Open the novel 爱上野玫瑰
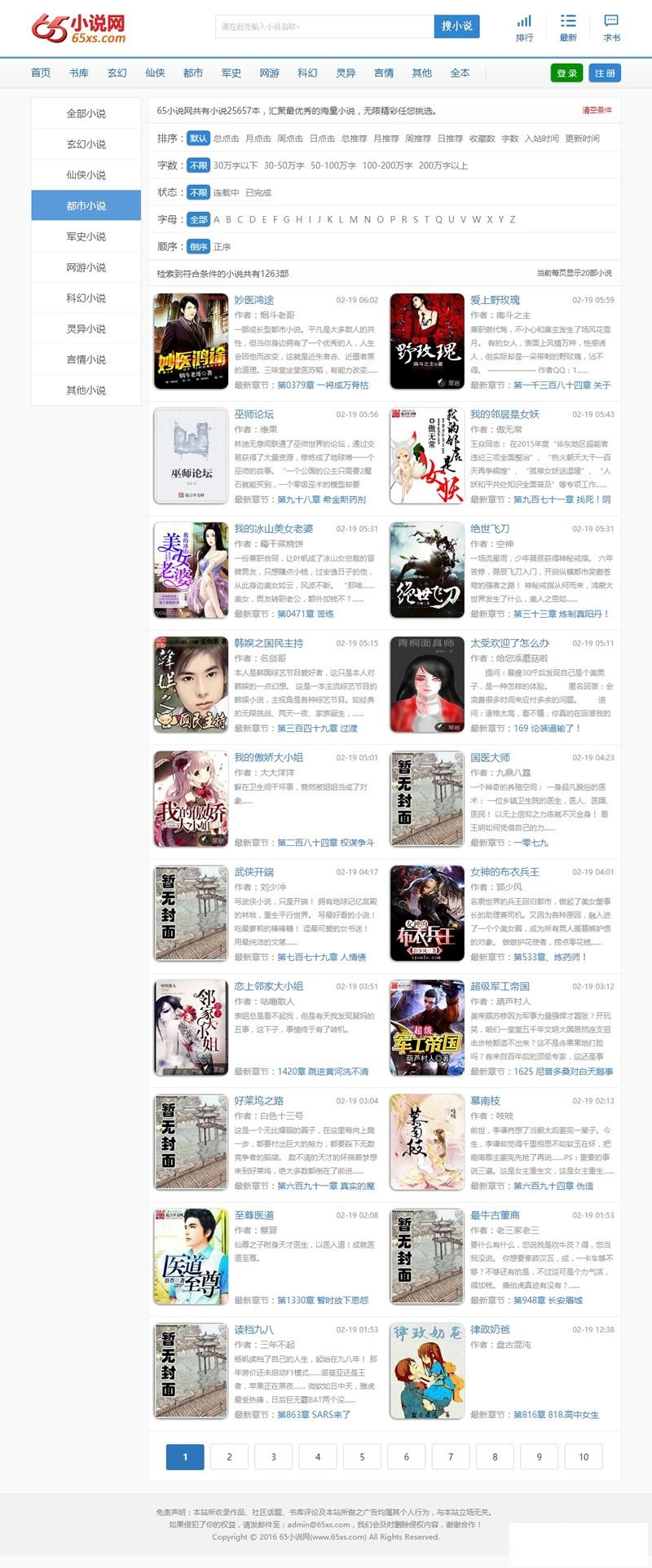652x1568 pixels. click(495, 300)
